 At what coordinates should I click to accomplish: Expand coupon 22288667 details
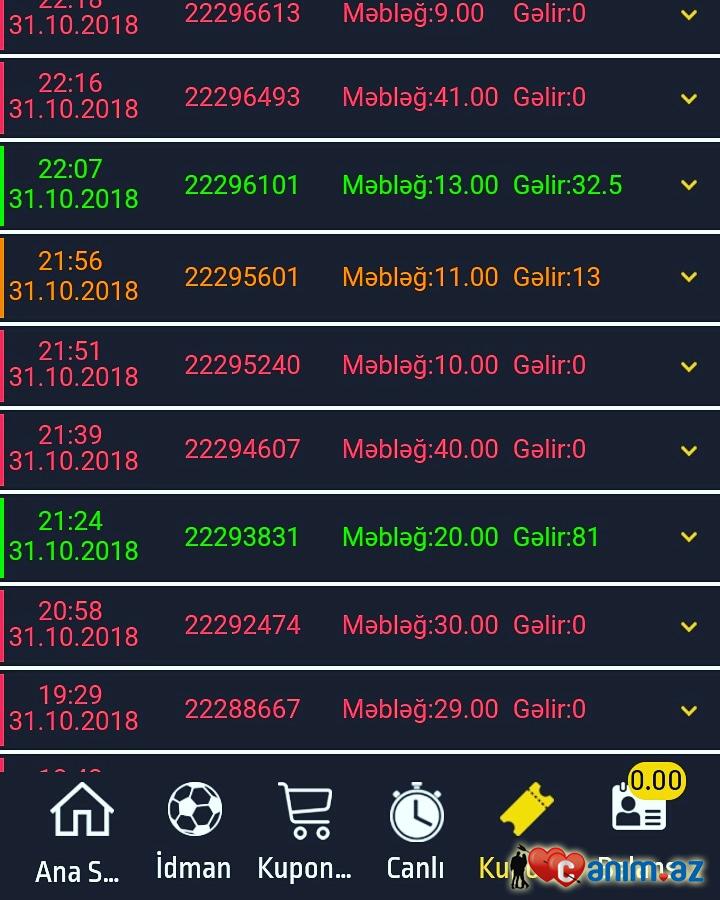tap(688, 710)
